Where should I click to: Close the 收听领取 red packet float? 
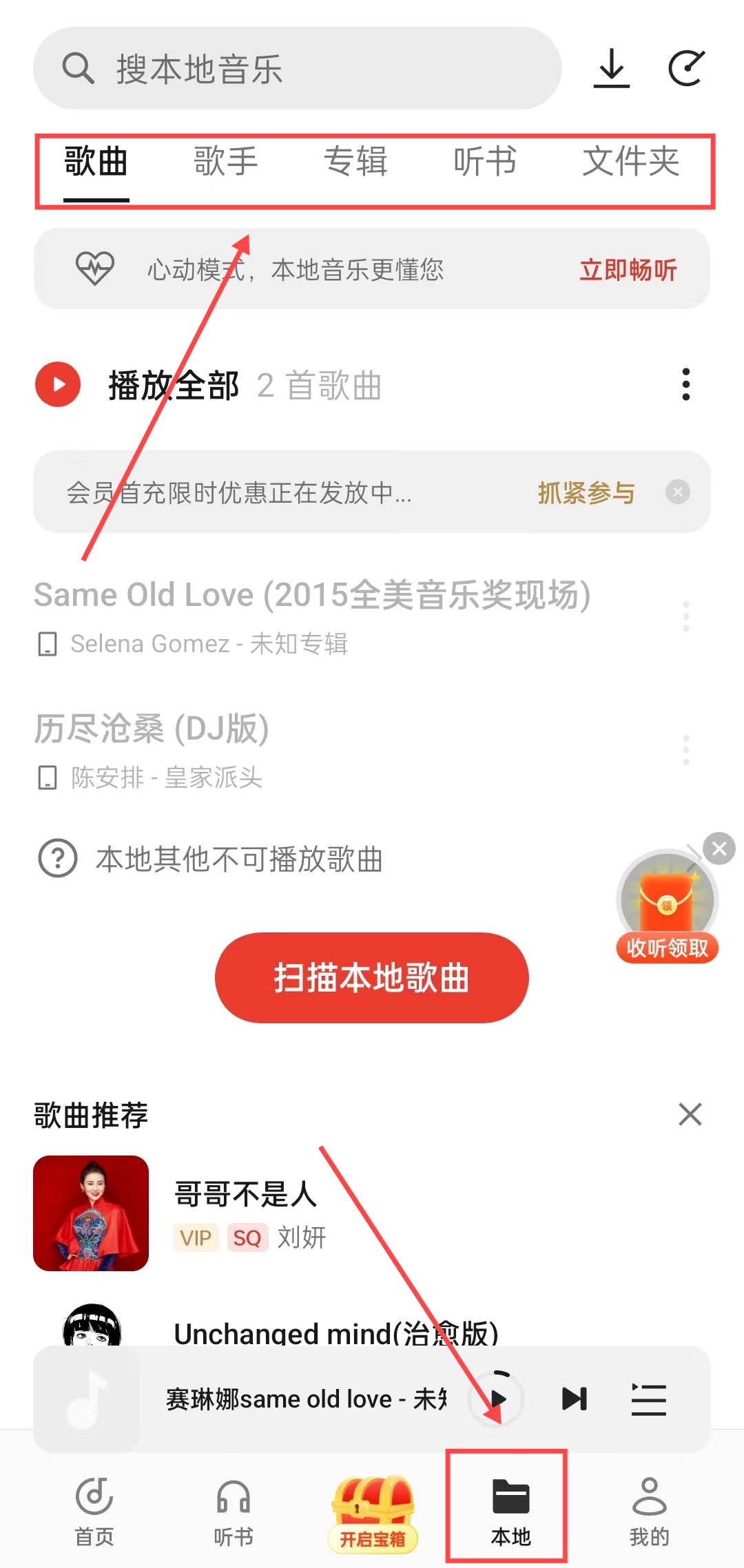[719, 848]
